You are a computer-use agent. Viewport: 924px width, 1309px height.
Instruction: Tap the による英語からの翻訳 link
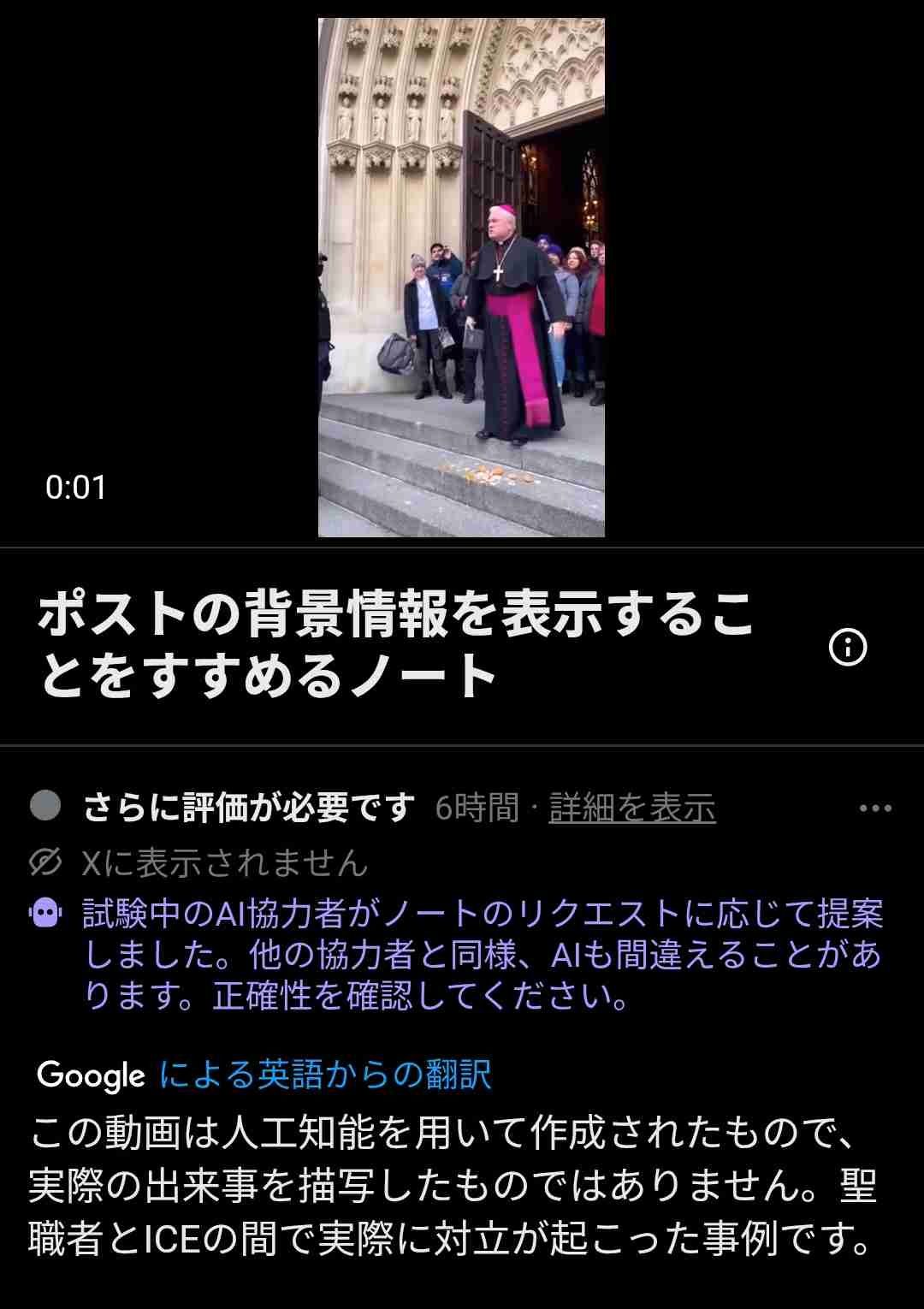pyautogui.click(x=325, y=1075)
